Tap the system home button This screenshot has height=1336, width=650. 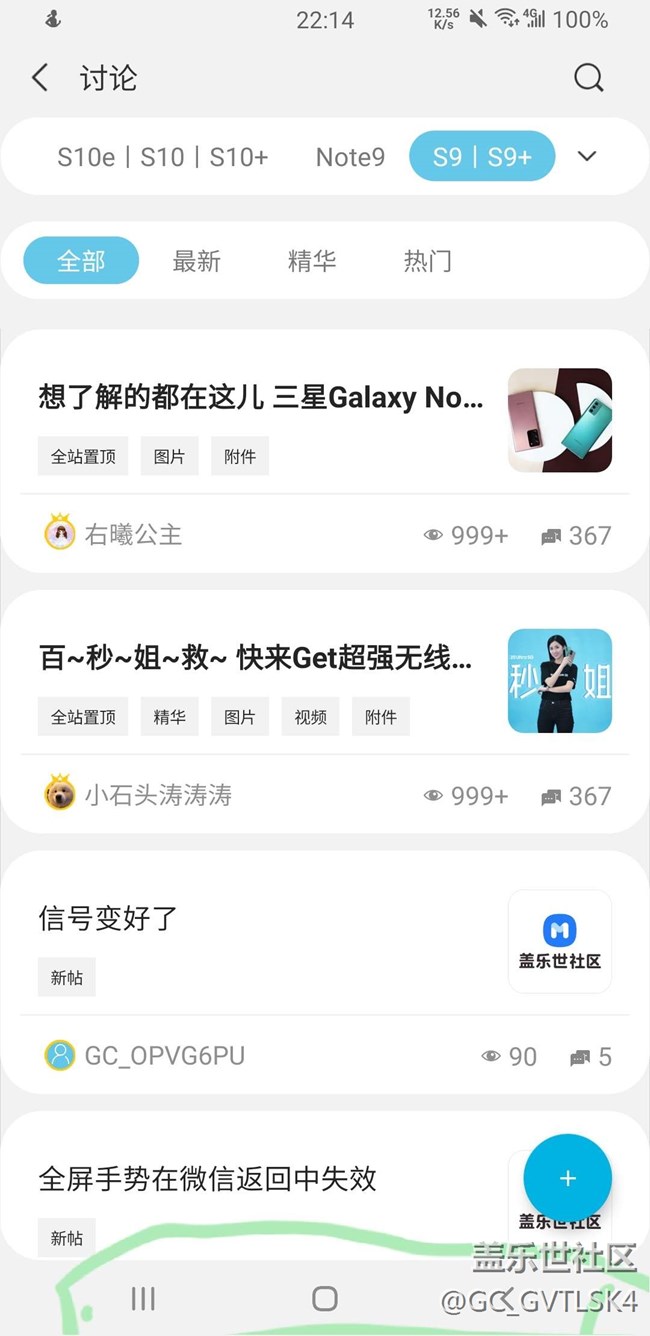(325, 1298)
